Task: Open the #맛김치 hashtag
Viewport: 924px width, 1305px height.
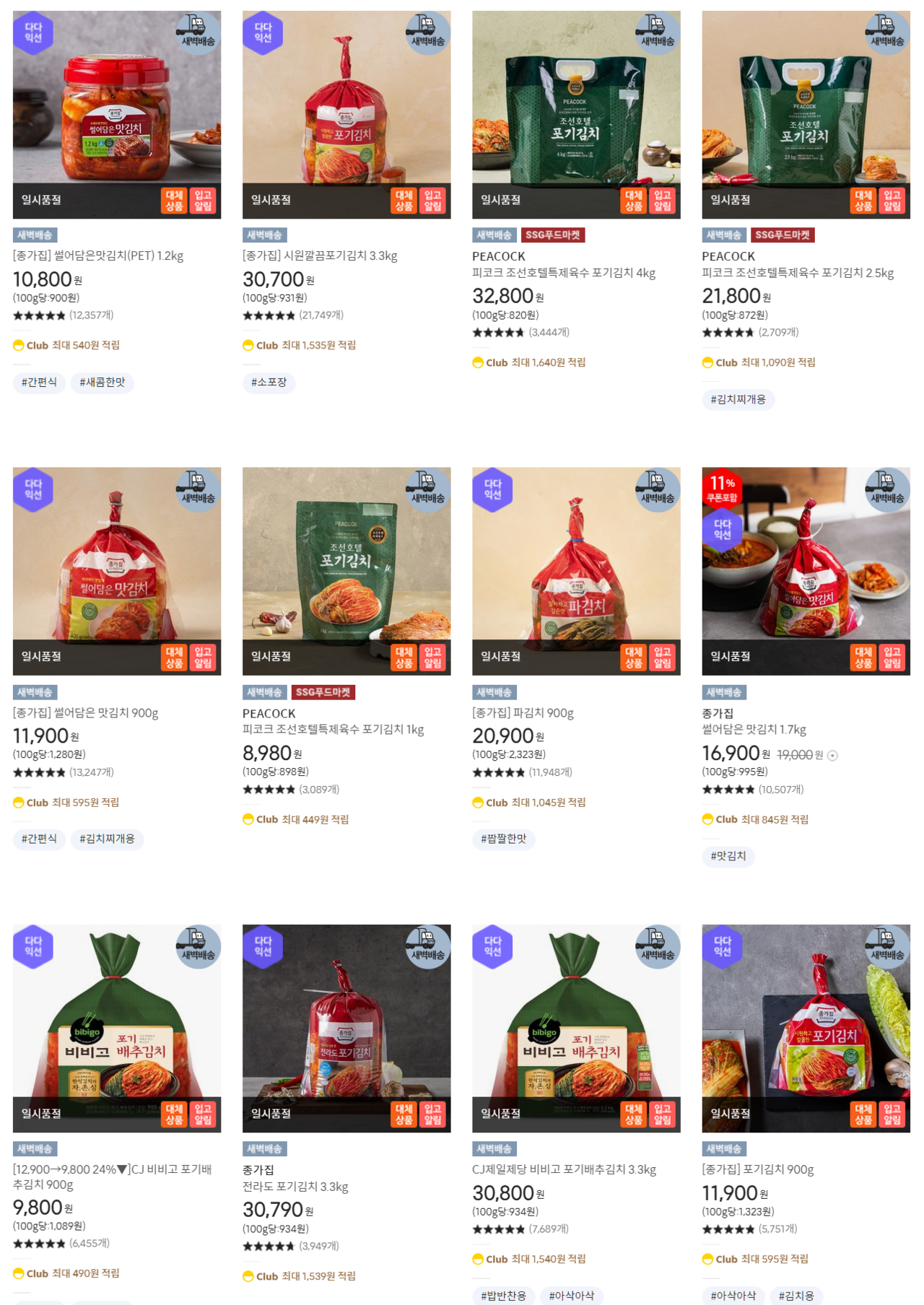Action: tap(728, 857)
